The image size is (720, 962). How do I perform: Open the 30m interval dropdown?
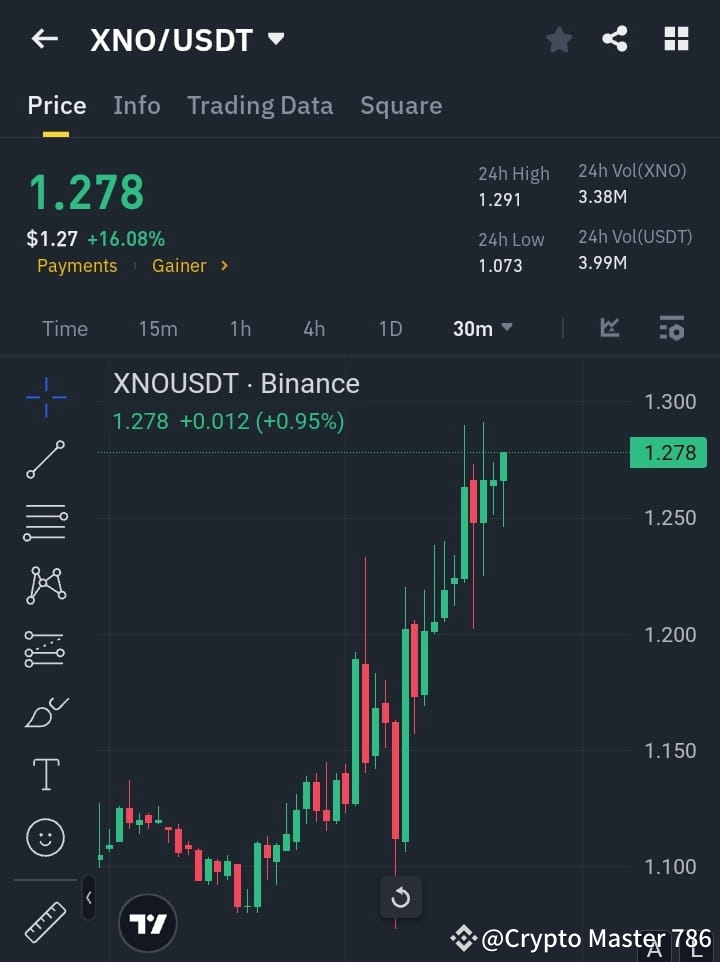point(482,328)
